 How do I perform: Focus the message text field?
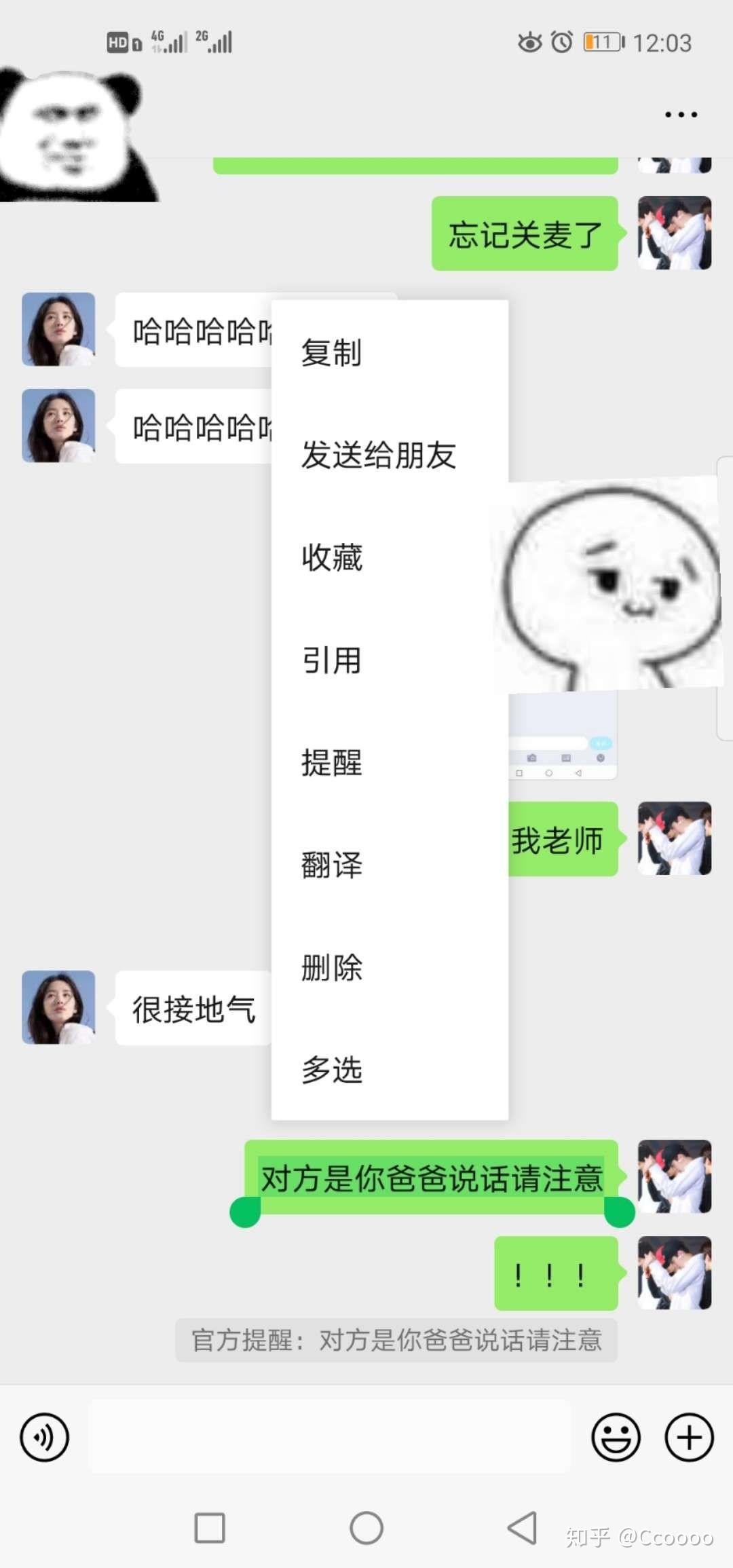point(330,1437)
